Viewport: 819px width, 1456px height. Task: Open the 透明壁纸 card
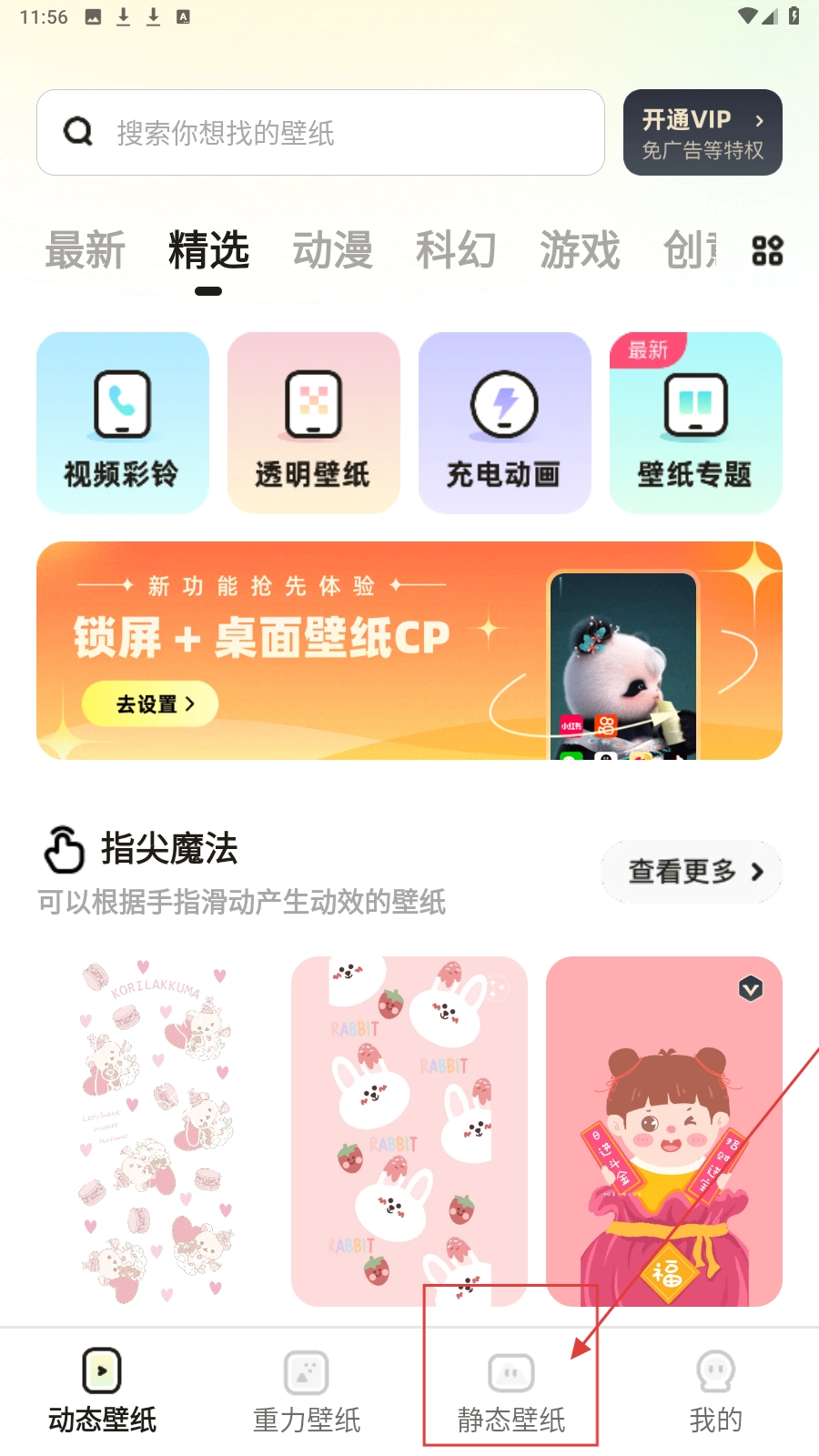pos(313,423)
